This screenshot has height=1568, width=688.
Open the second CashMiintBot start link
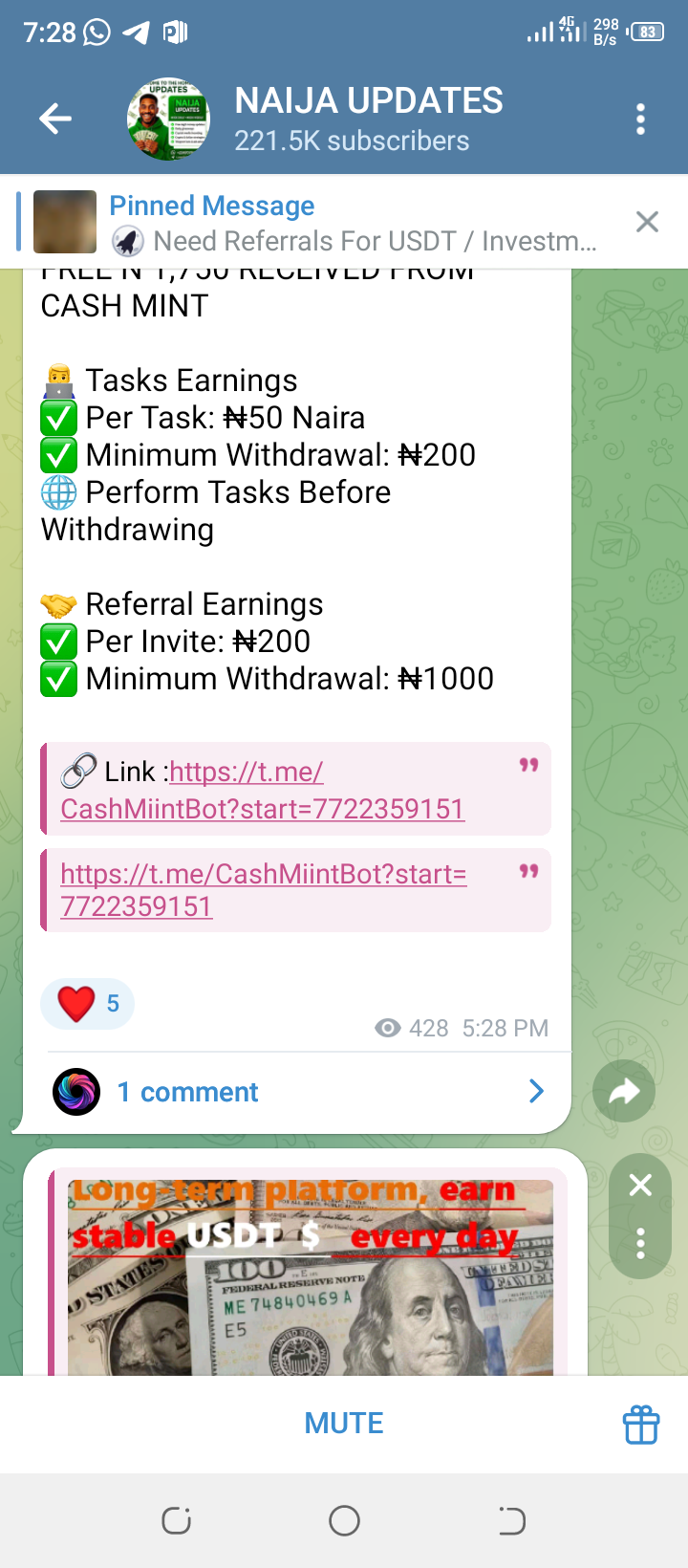[x=263, y=889]
